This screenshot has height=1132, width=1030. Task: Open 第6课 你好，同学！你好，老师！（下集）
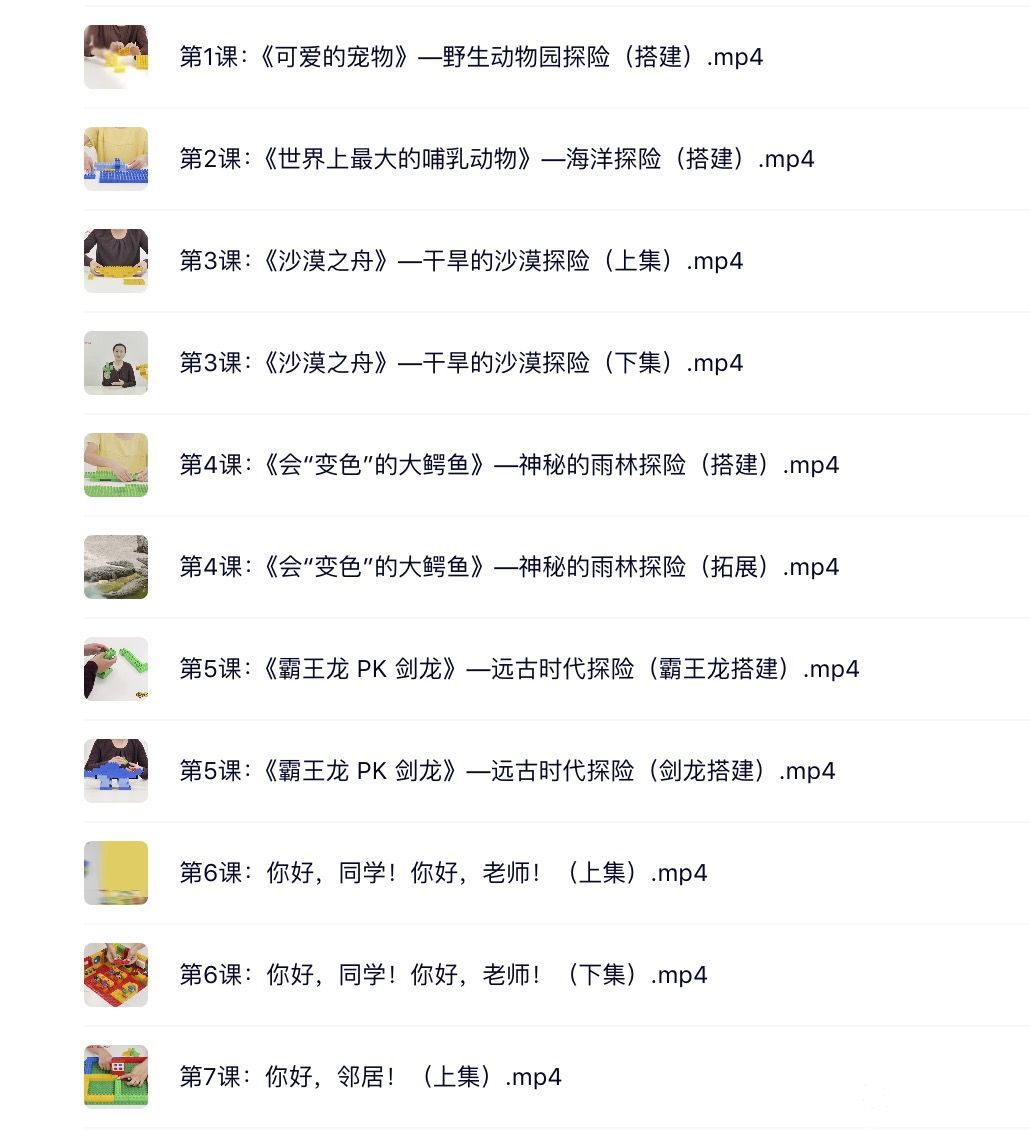(442, 975)
